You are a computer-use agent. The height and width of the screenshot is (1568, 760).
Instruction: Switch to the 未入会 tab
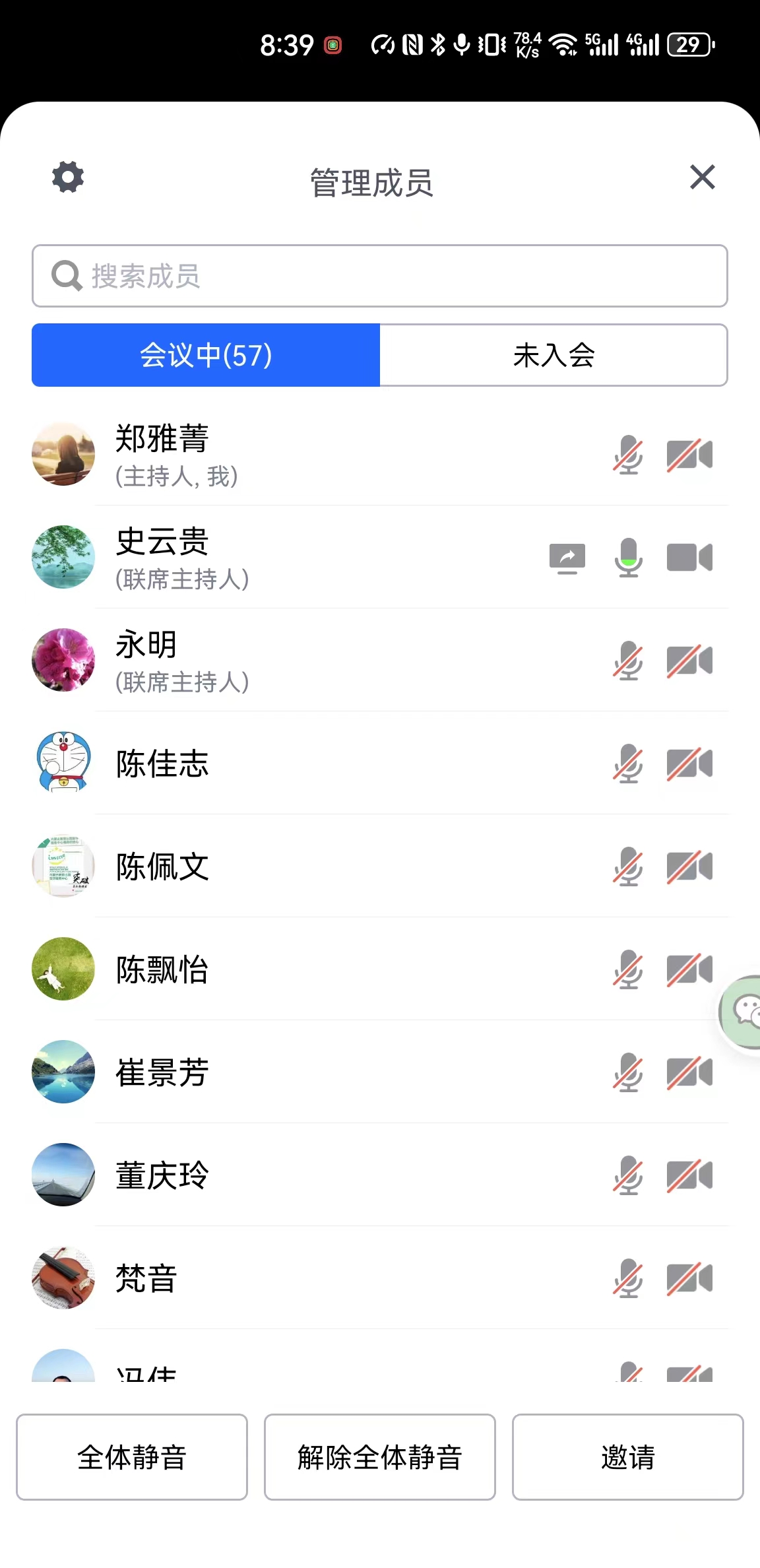554,355
